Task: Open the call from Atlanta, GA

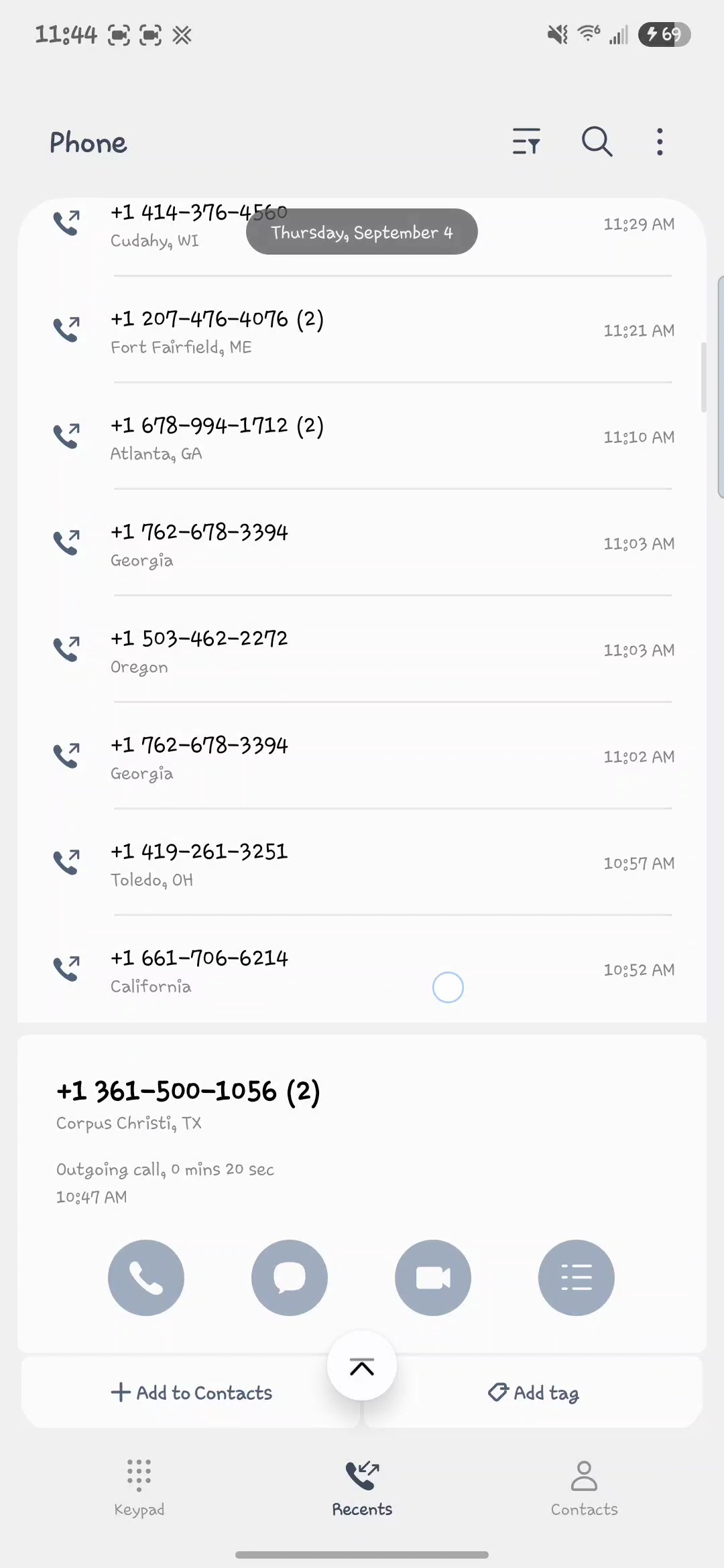Action: [x=362, y=438]
